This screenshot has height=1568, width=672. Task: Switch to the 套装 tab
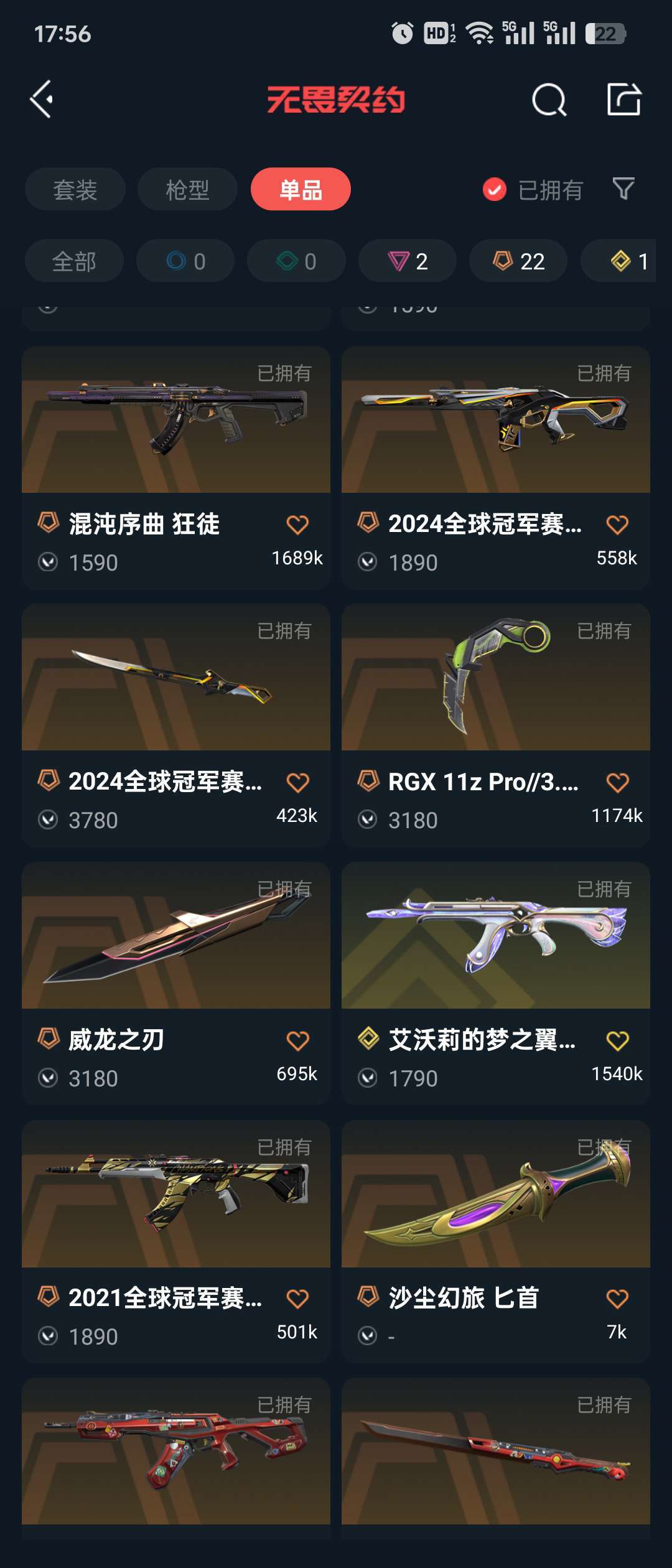[x=75, y=189]
